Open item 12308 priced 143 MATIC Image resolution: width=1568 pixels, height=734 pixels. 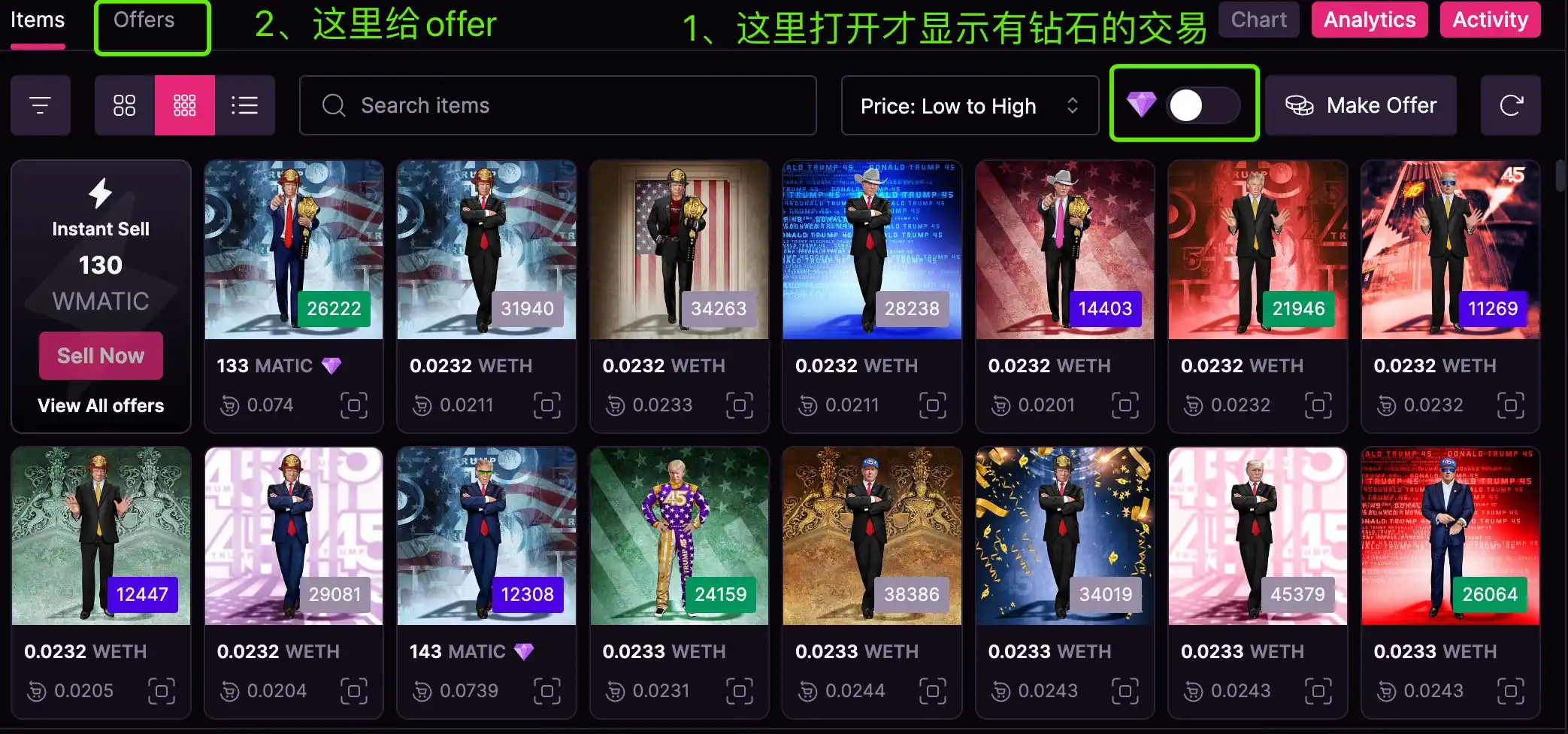[486, 535]
